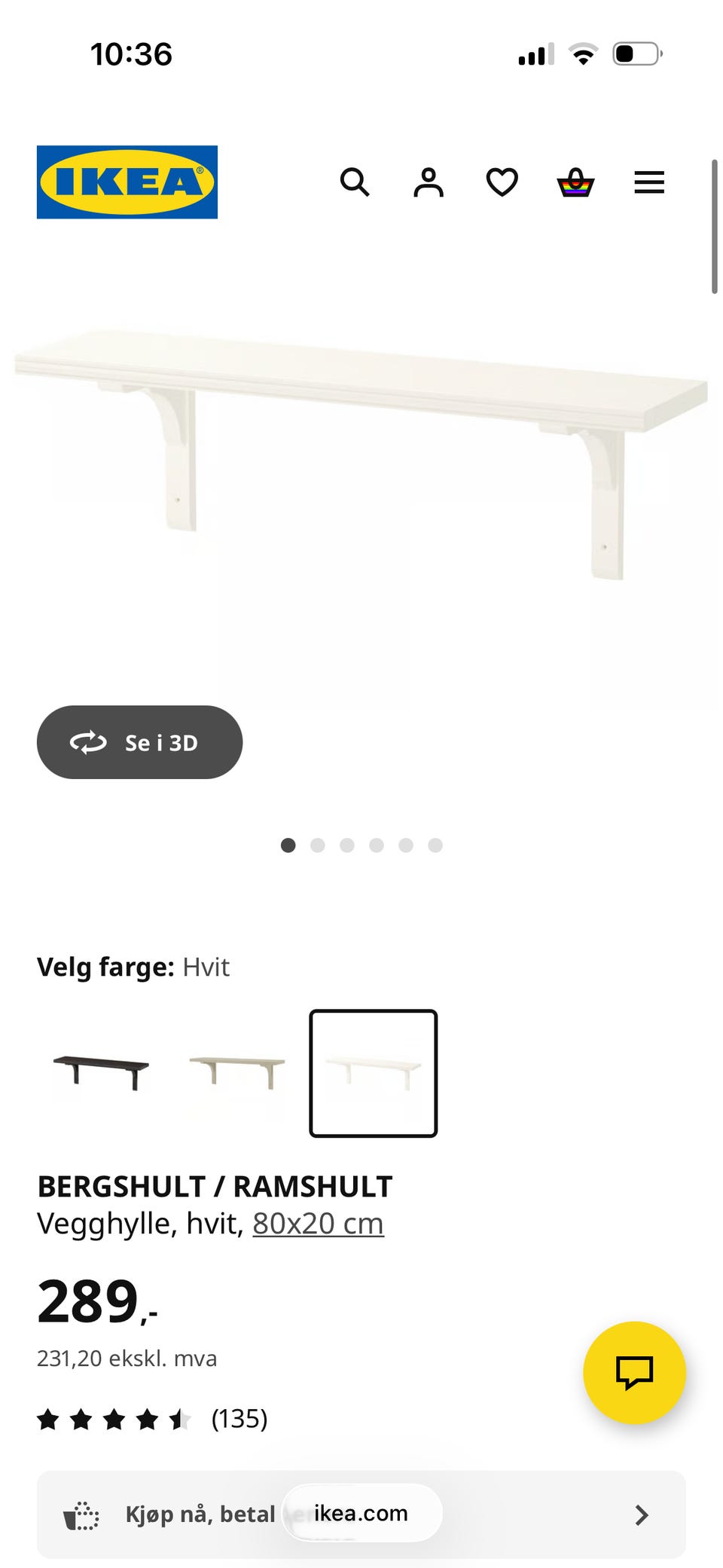Open the hamburger navigation menu
Viewport: 723px width, 1568px height.
click(x=648, y=182)
